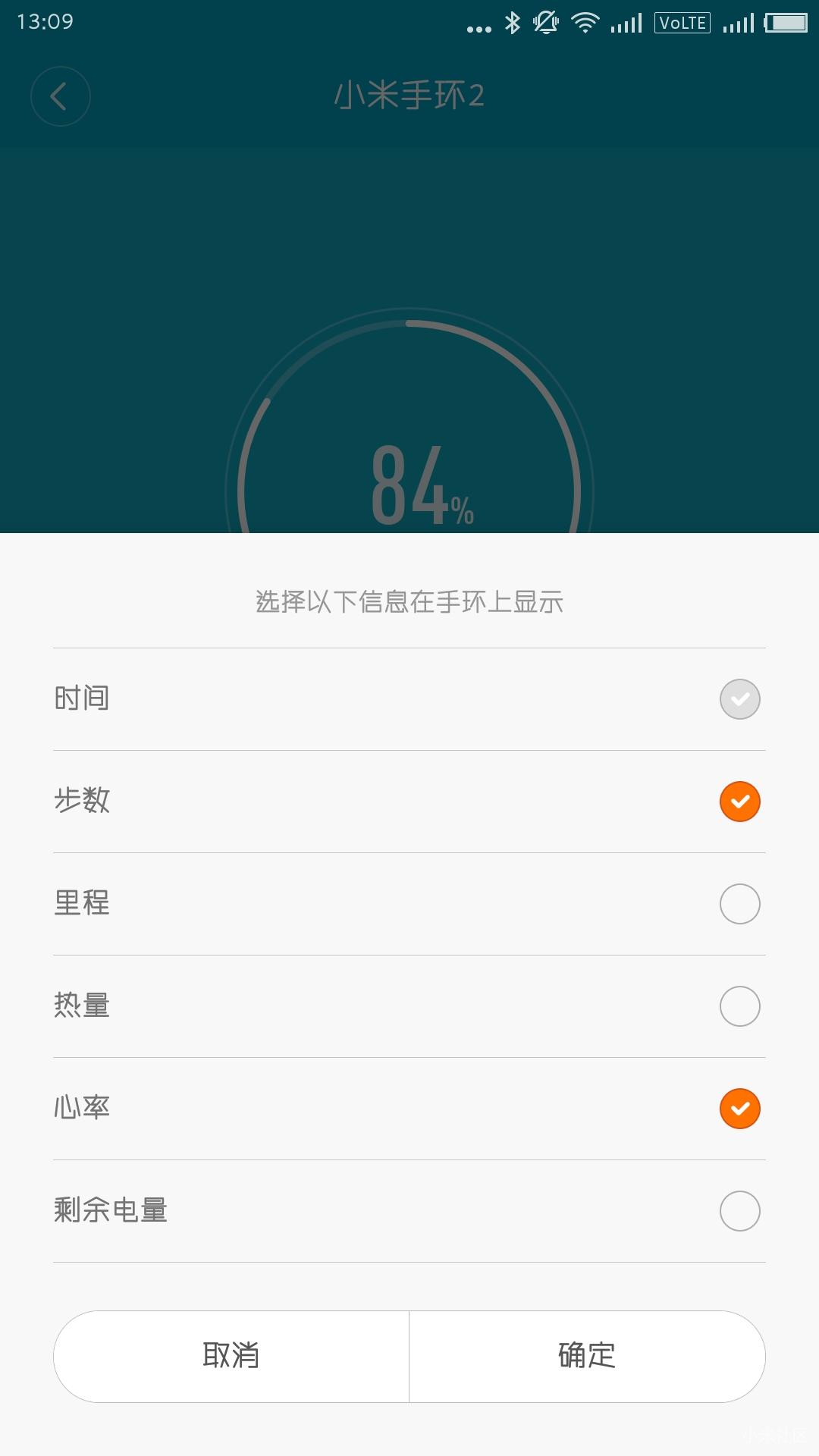Enable the 里程 display option
819x1456 pixels.
pos(739,903)
